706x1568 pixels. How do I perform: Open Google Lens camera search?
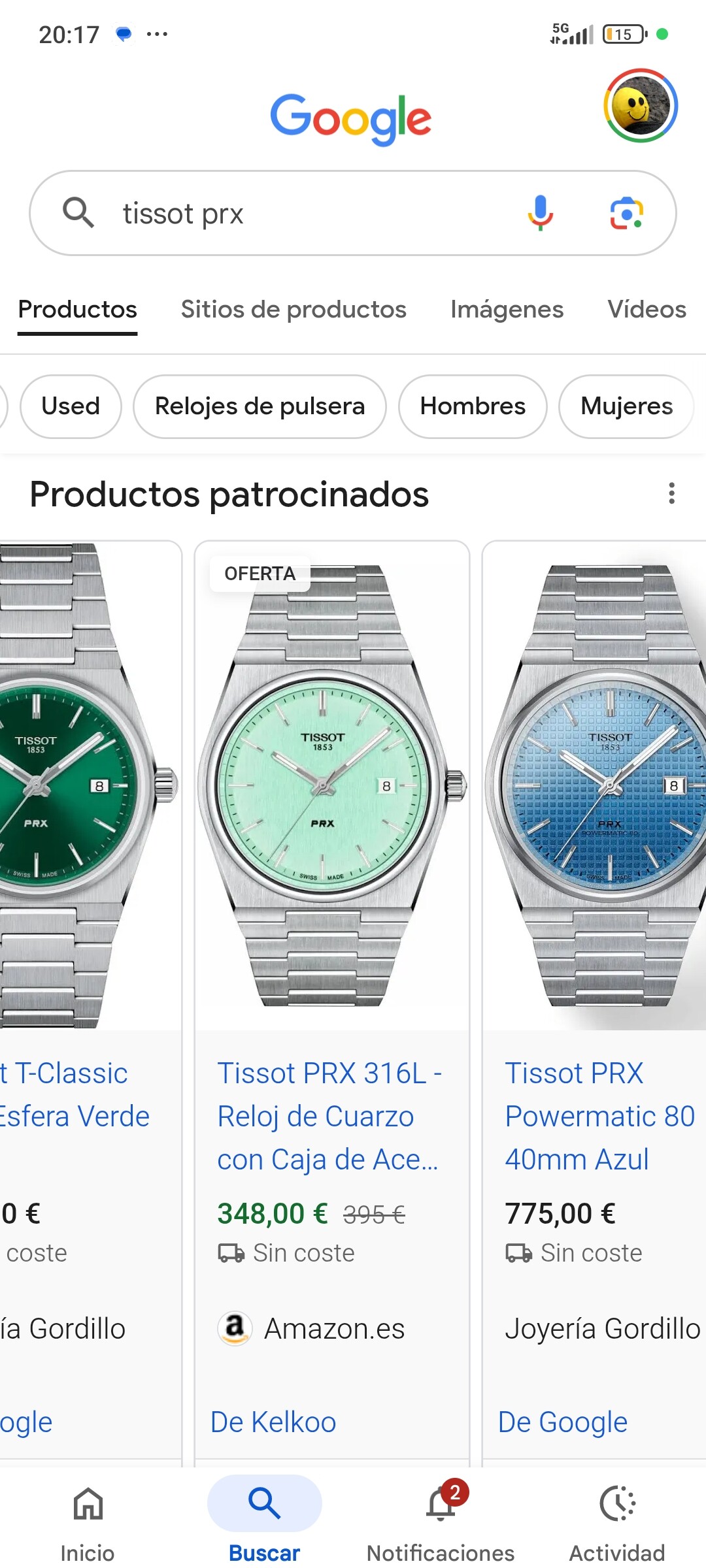coord(626,213)
